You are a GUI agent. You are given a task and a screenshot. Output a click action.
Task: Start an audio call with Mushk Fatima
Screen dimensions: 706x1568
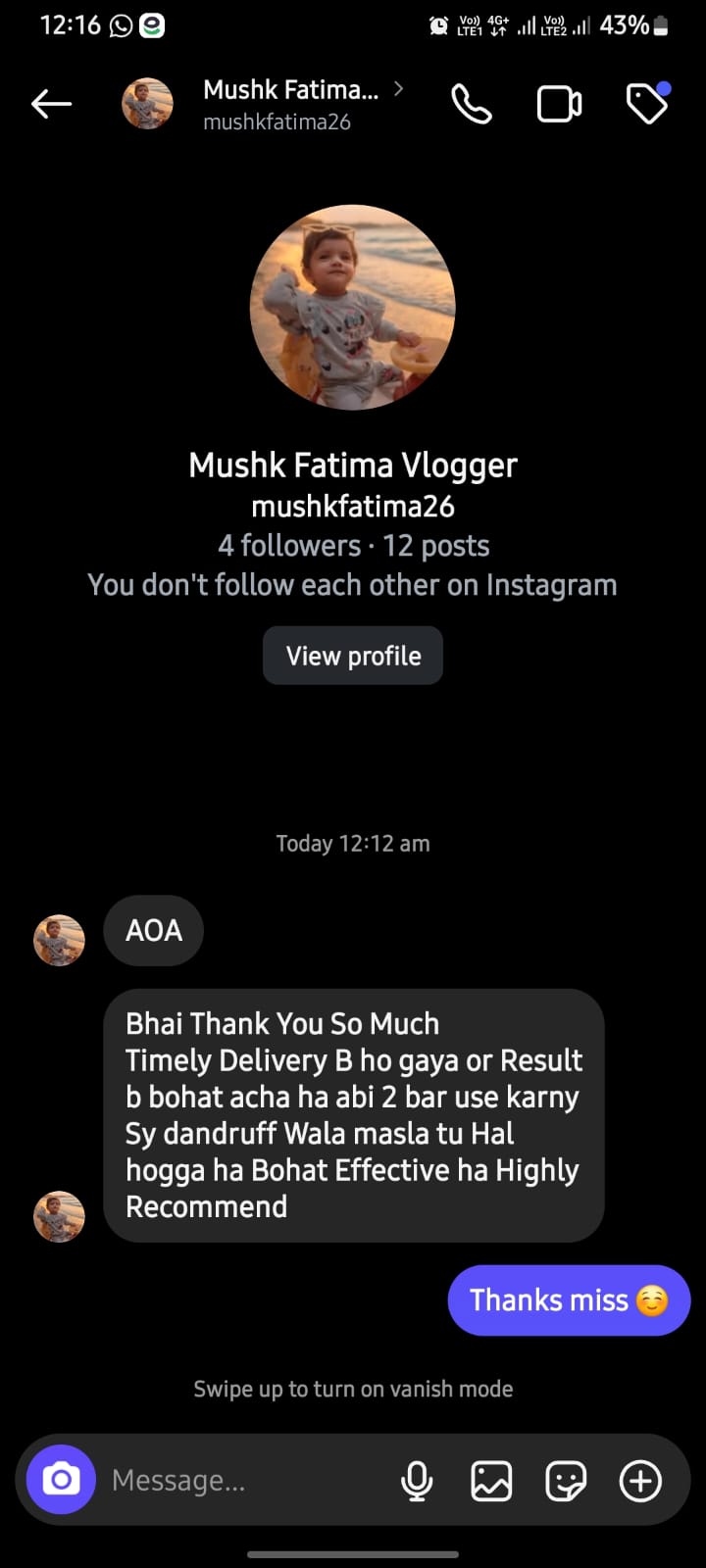(x=472, y=104)
